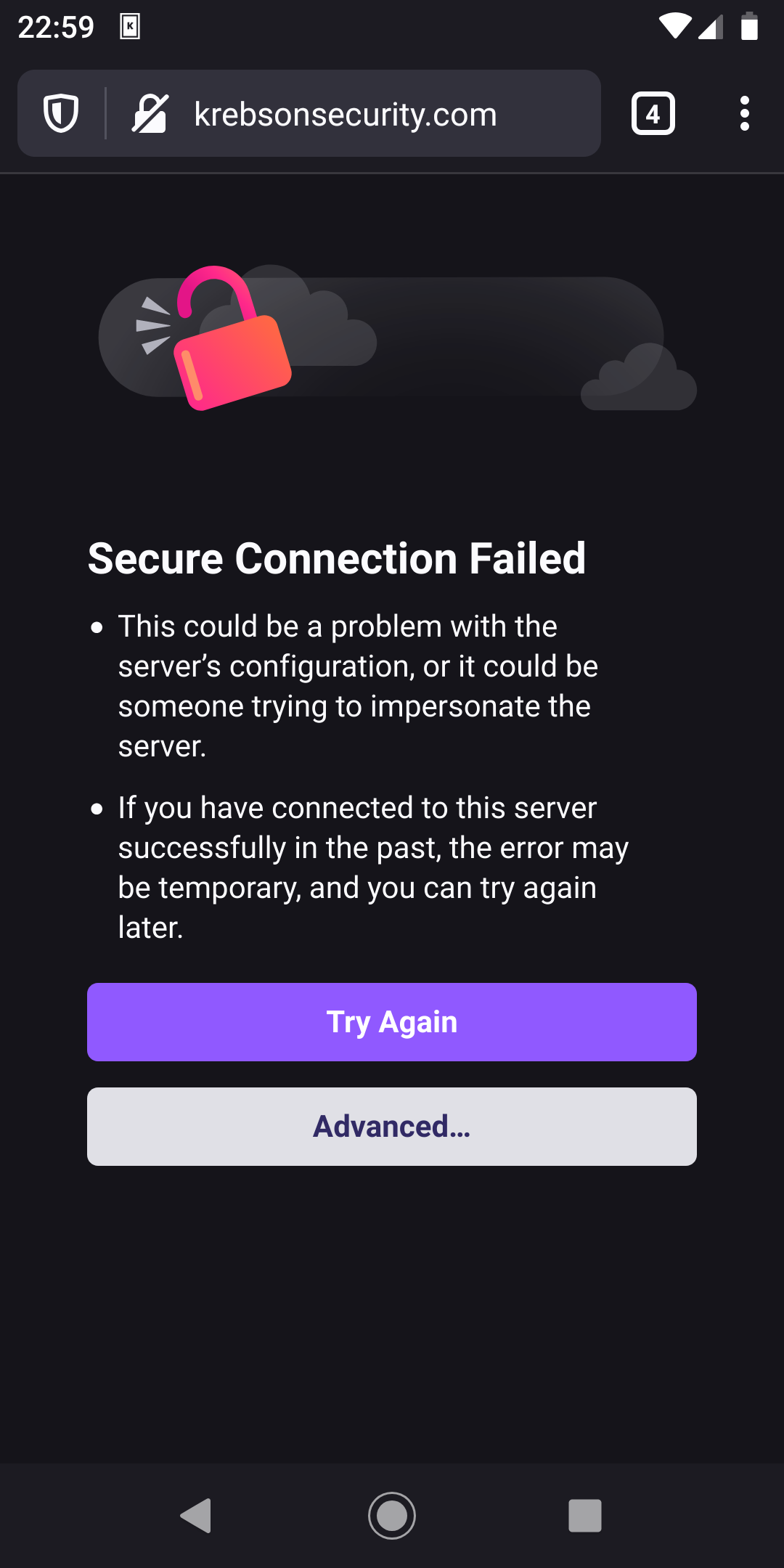Go back using system navigation
Image resolution: width=784 pixels, height=1568 pixels.
click(196, 1516)
